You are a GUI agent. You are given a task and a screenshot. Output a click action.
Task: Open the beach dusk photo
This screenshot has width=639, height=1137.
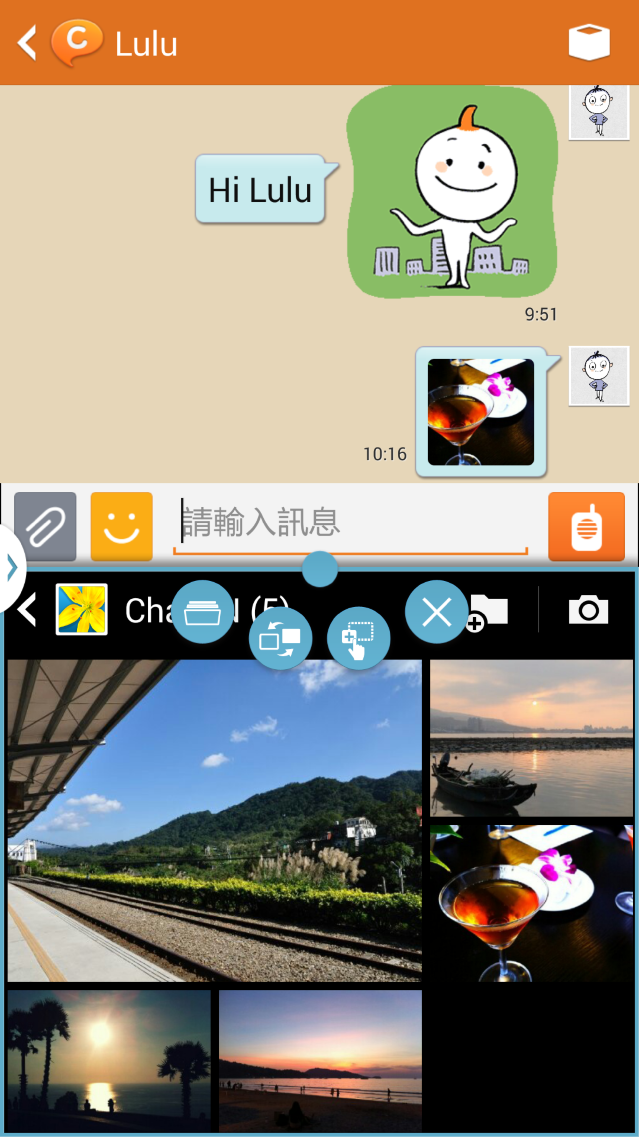click(x=320, y=1060)
